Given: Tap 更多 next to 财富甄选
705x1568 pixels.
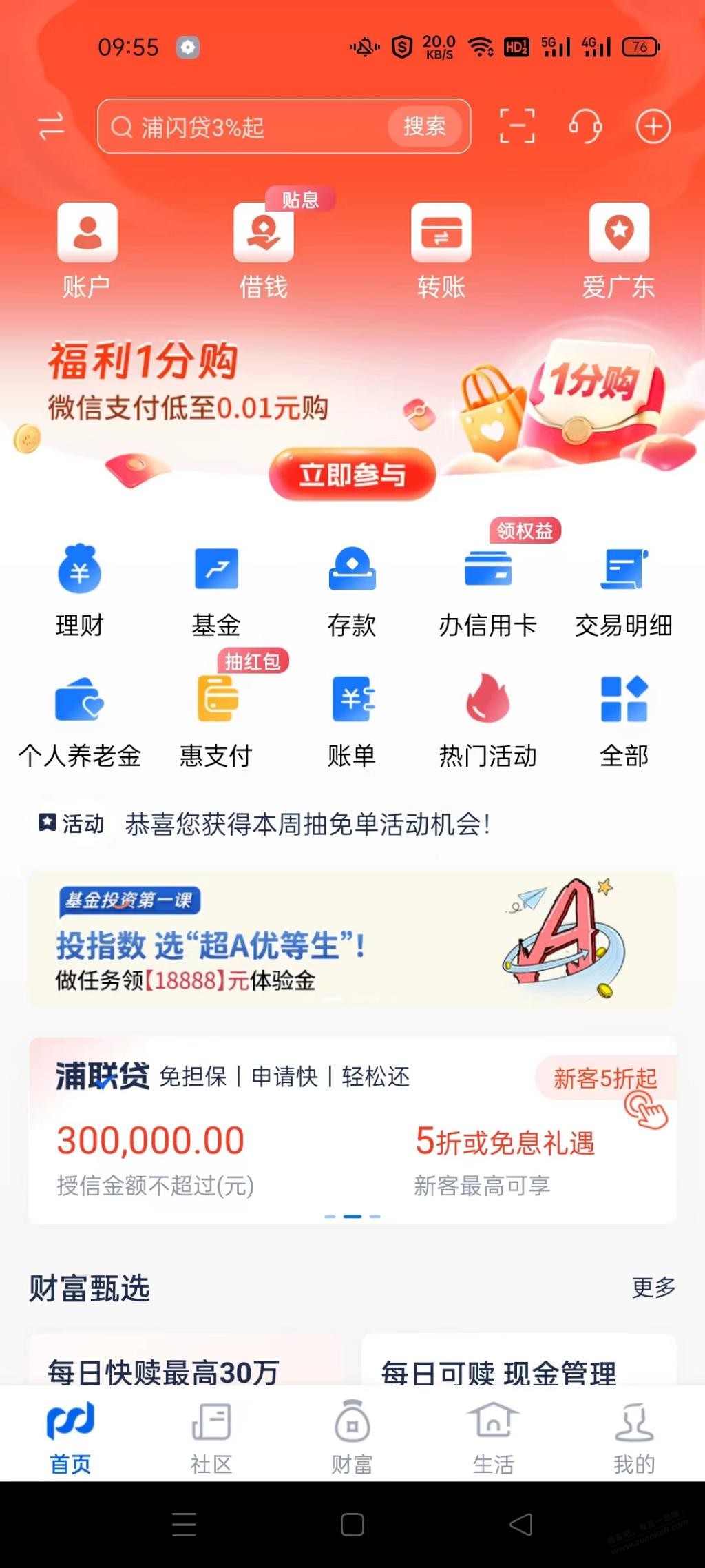Looking at the screenshot, I should [653, 1287].
